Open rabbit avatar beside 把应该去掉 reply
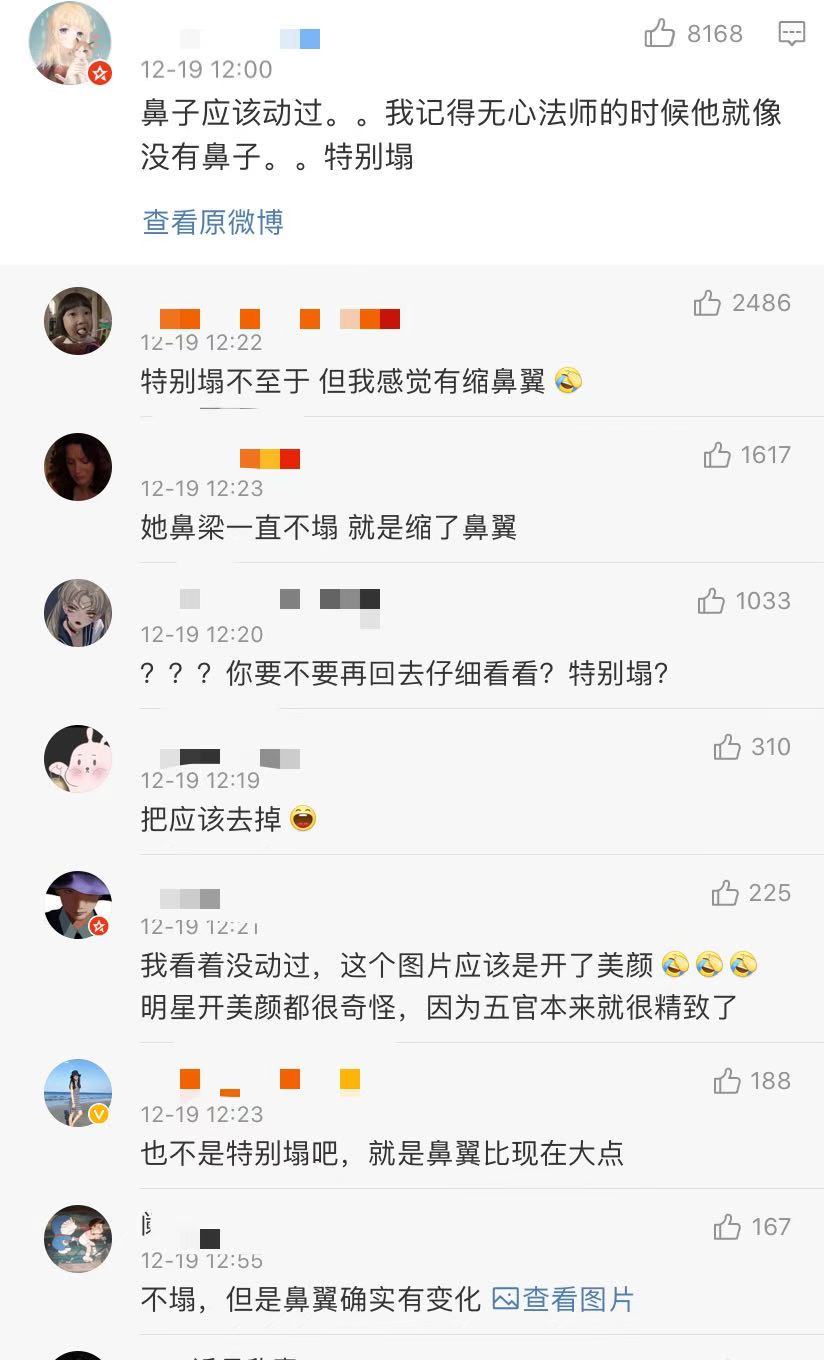824x1360 pixels. pos(78,758)
